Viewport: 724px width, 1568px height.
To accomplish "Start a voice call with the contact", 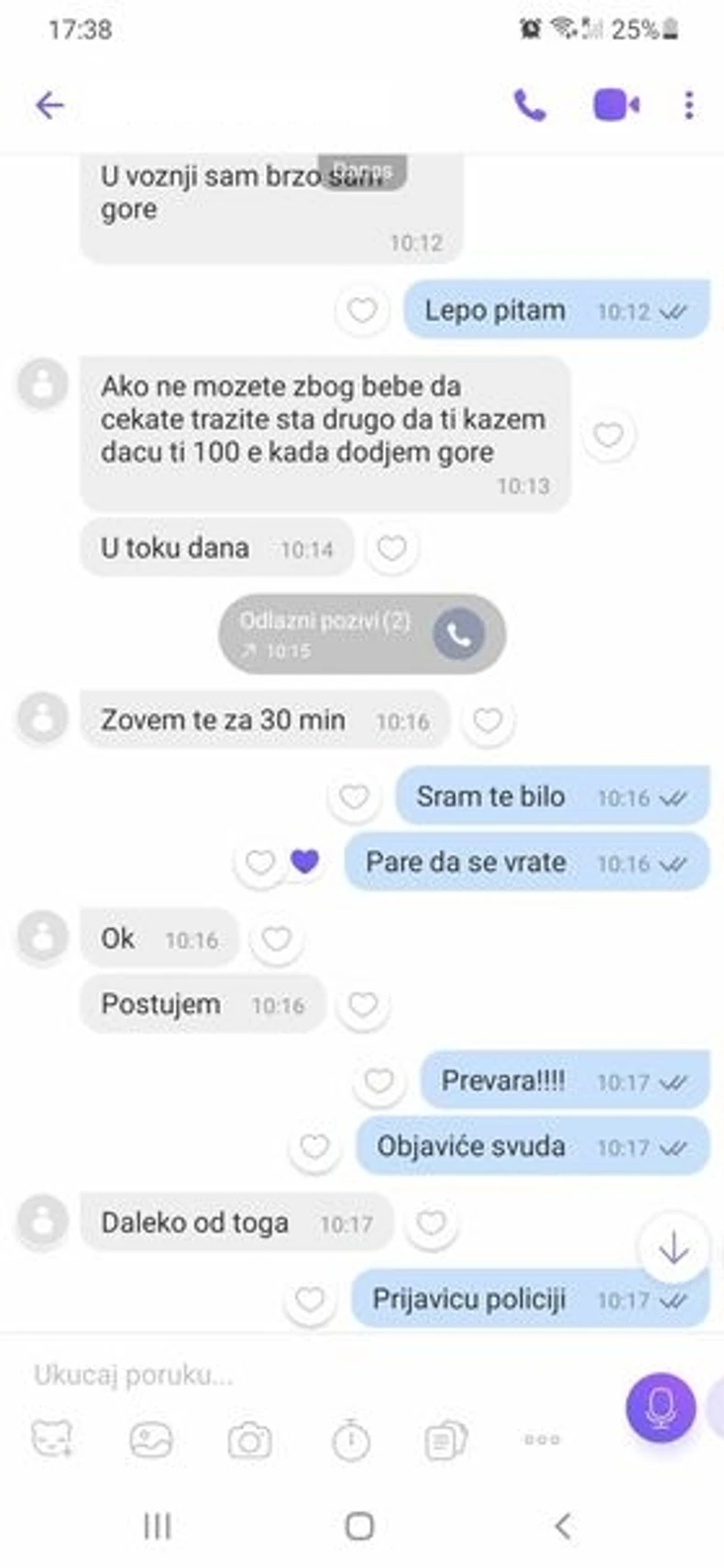I will pos(530,104).
